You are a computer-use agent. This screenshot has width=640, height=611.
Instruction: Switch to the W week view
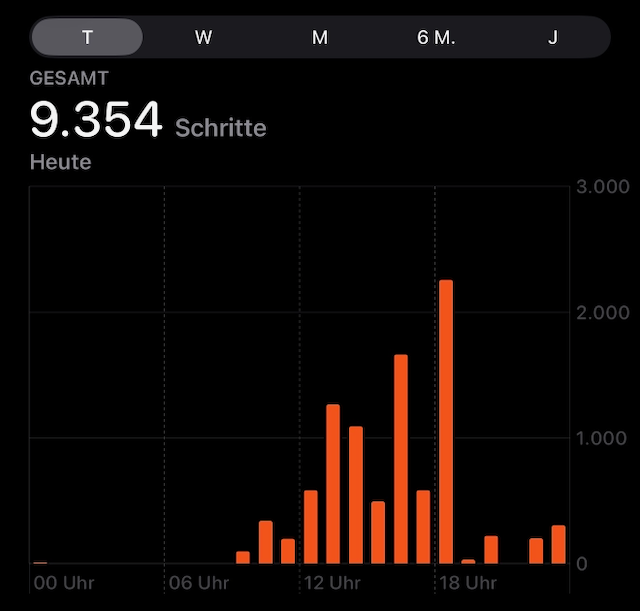[x=203, y=37]
